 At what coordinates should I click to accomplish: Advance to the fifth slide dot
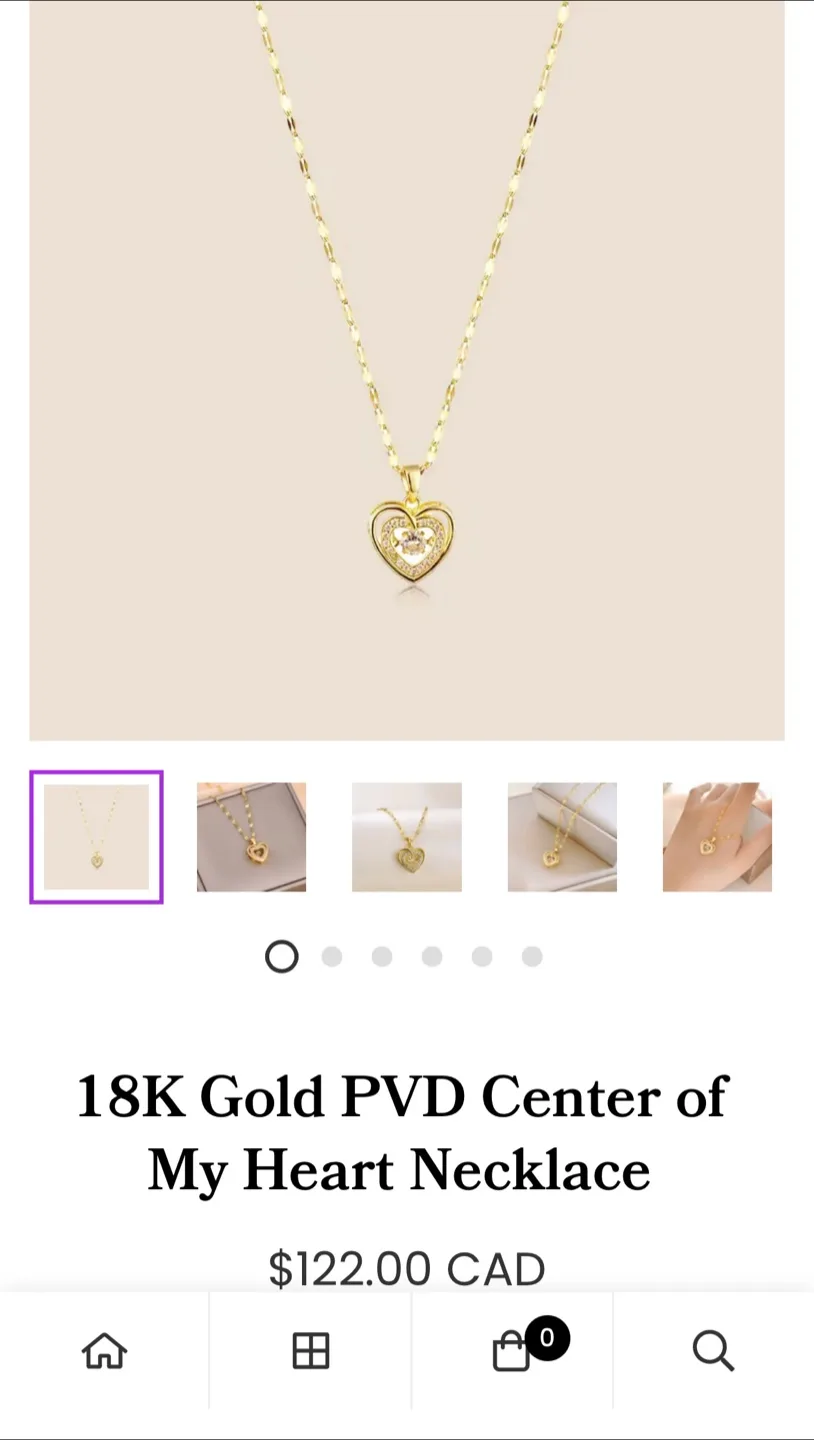[x=481, y=957]
